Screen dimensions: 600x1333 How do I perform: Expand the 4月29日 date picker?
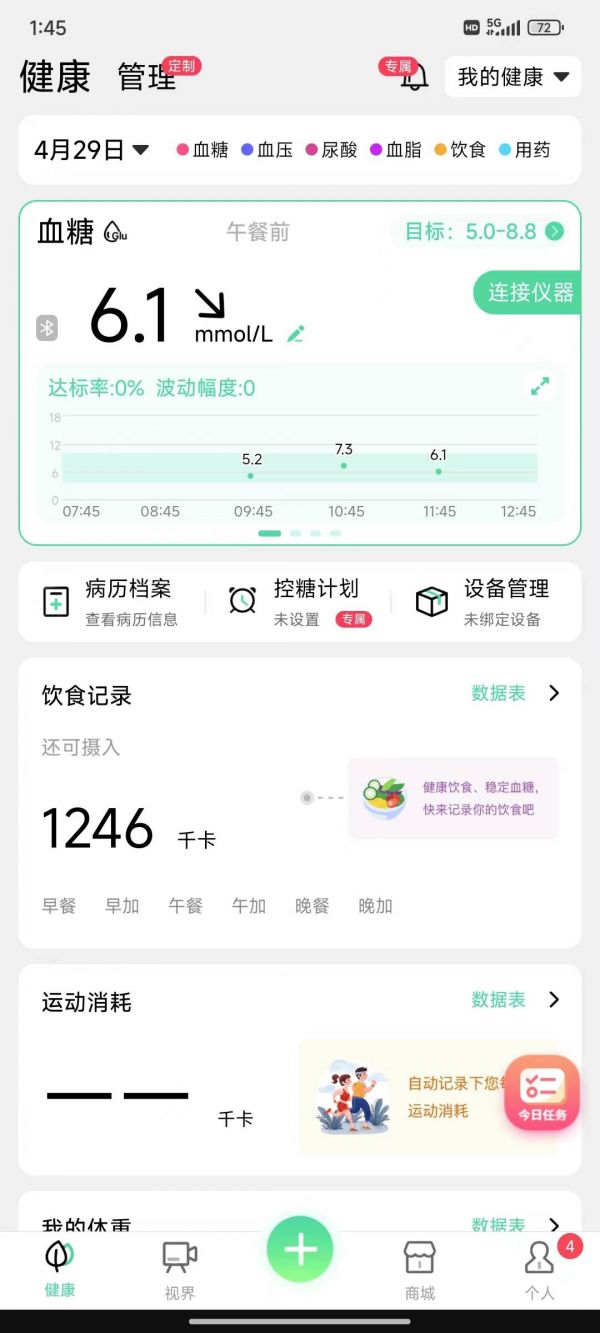tap(91, 150)
